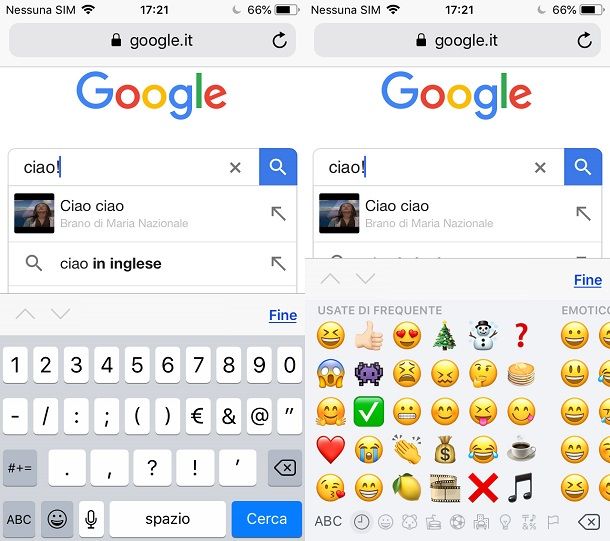Switch to emoji keyboard with smiley key
This screenshot has height=541, width=610.
[x=58, y=519]
